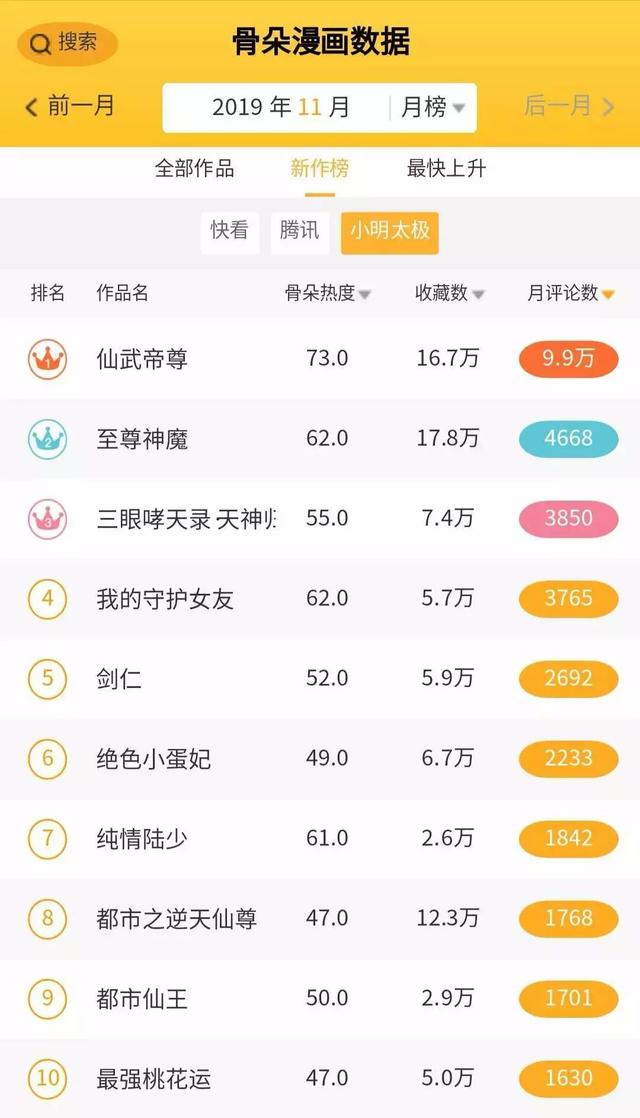640x1118 pixels.
Task: Sort by 收藏数 column
Action: 450,294
